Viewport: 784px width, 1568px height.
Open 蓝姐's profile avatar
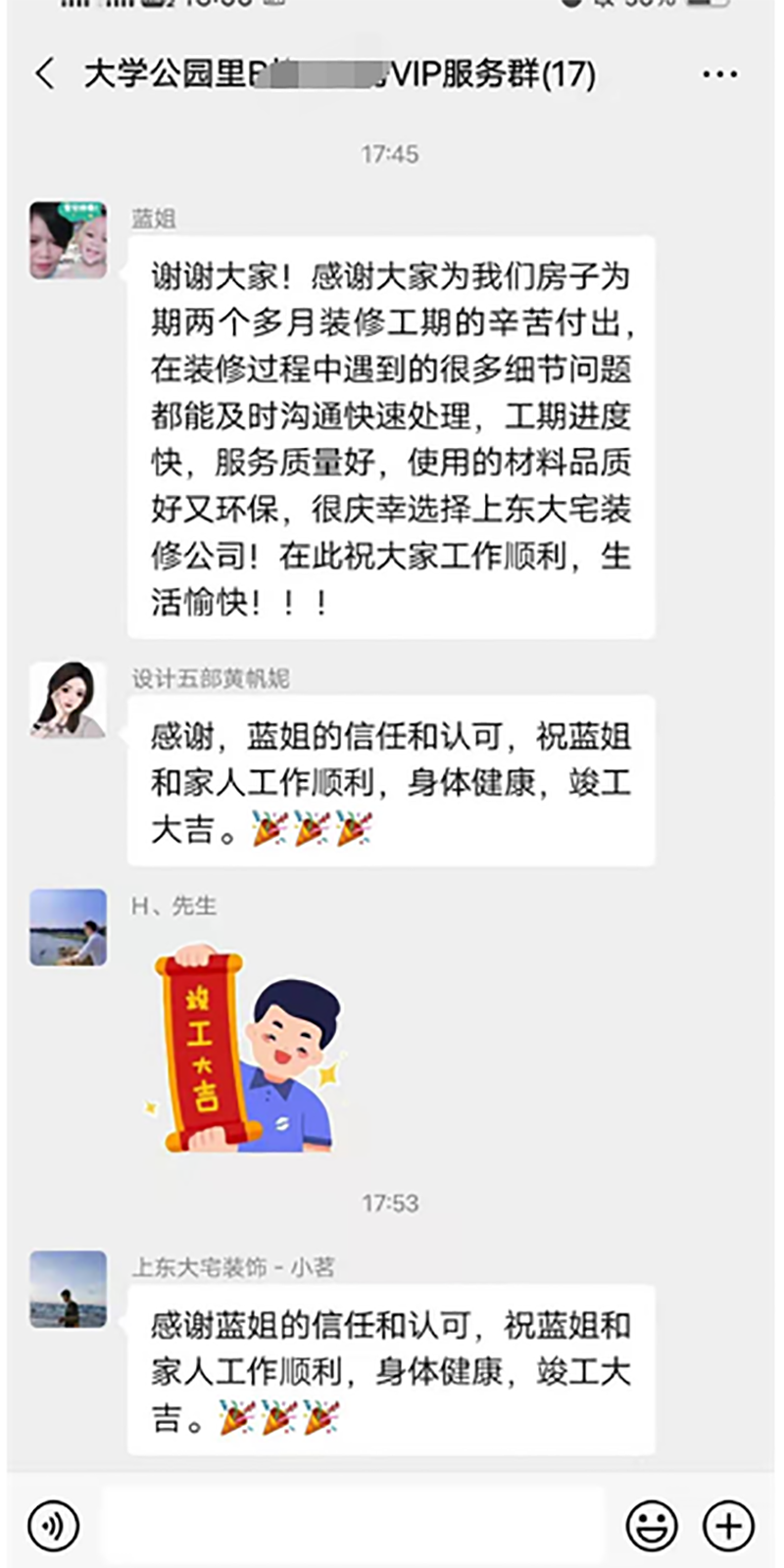[68, 240]
